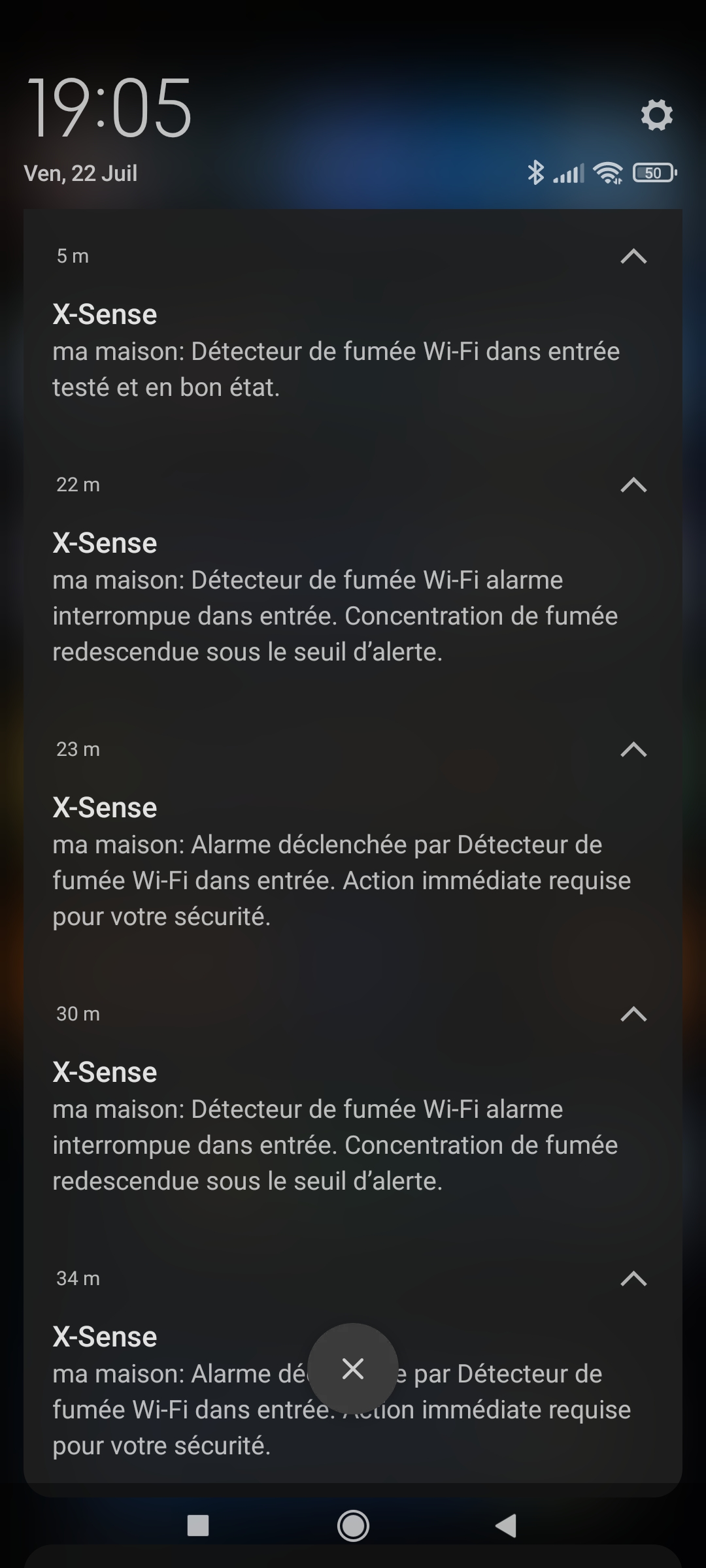Collapse the 5 m X-Sense notification
This screenshot has width=706, height=1568.
point(633,256)
